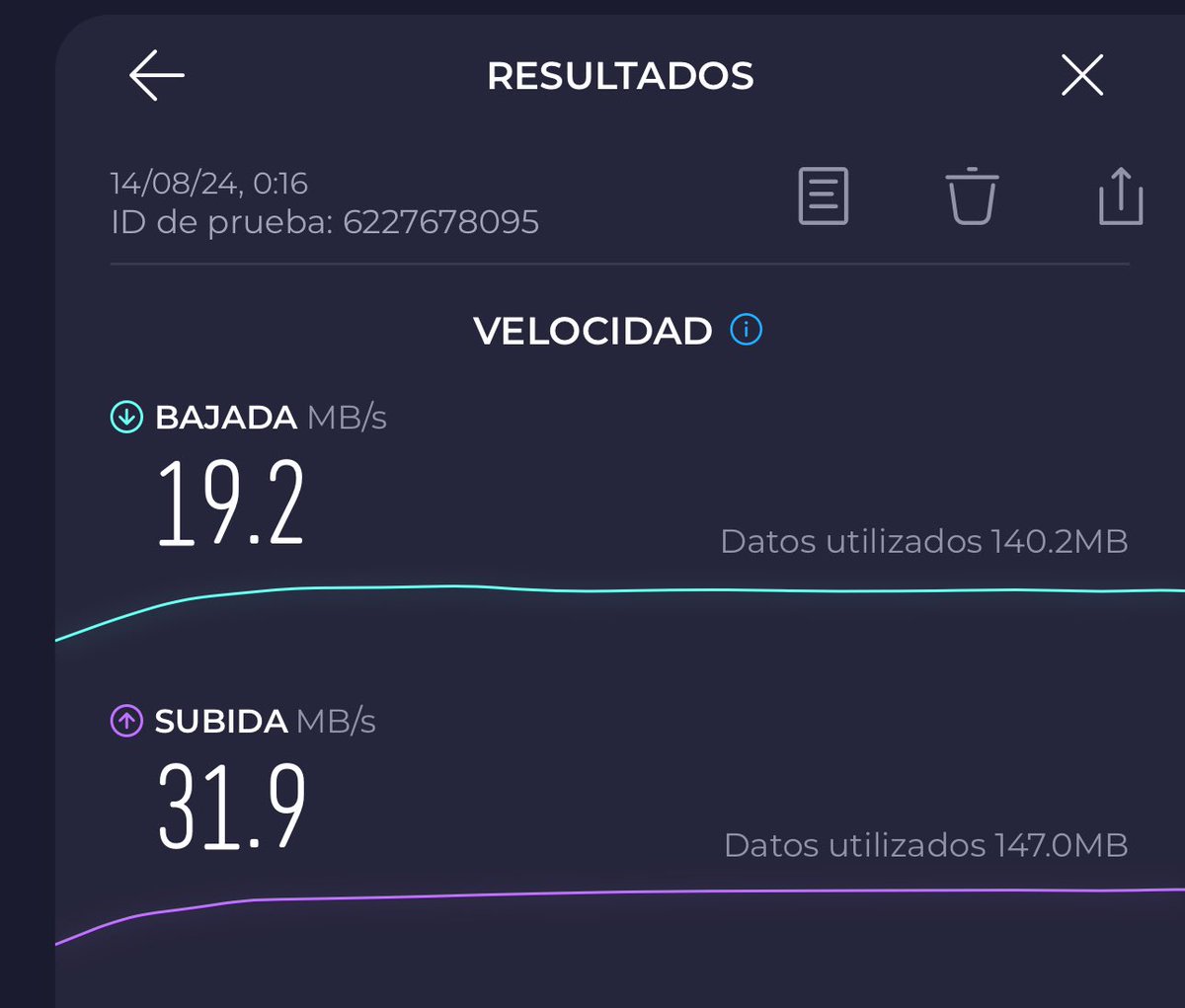Share this speed test result
Image resolution: width=1185 pixels, height=1008 pixels.
(x=1120, y=196)
